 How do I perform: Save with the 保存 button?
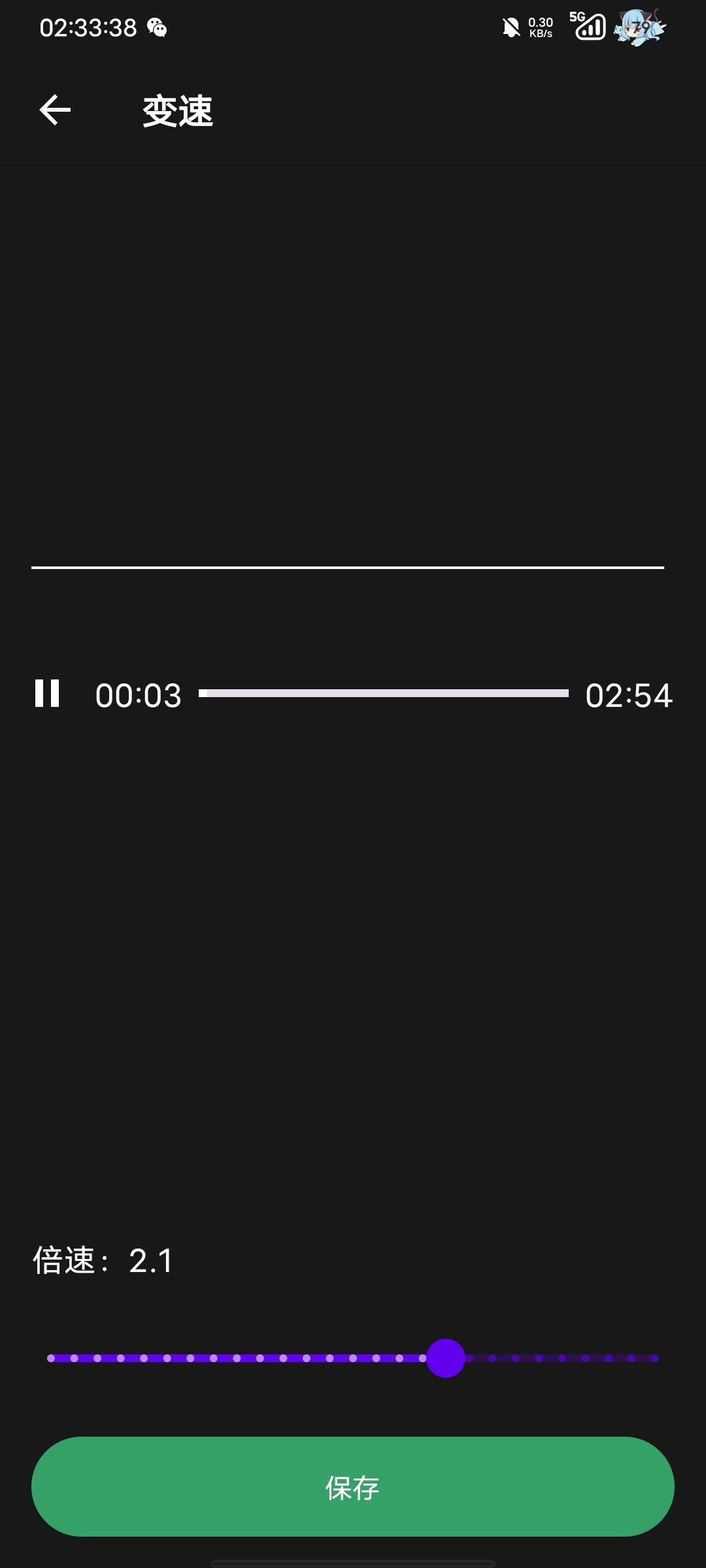[353, 1486]
